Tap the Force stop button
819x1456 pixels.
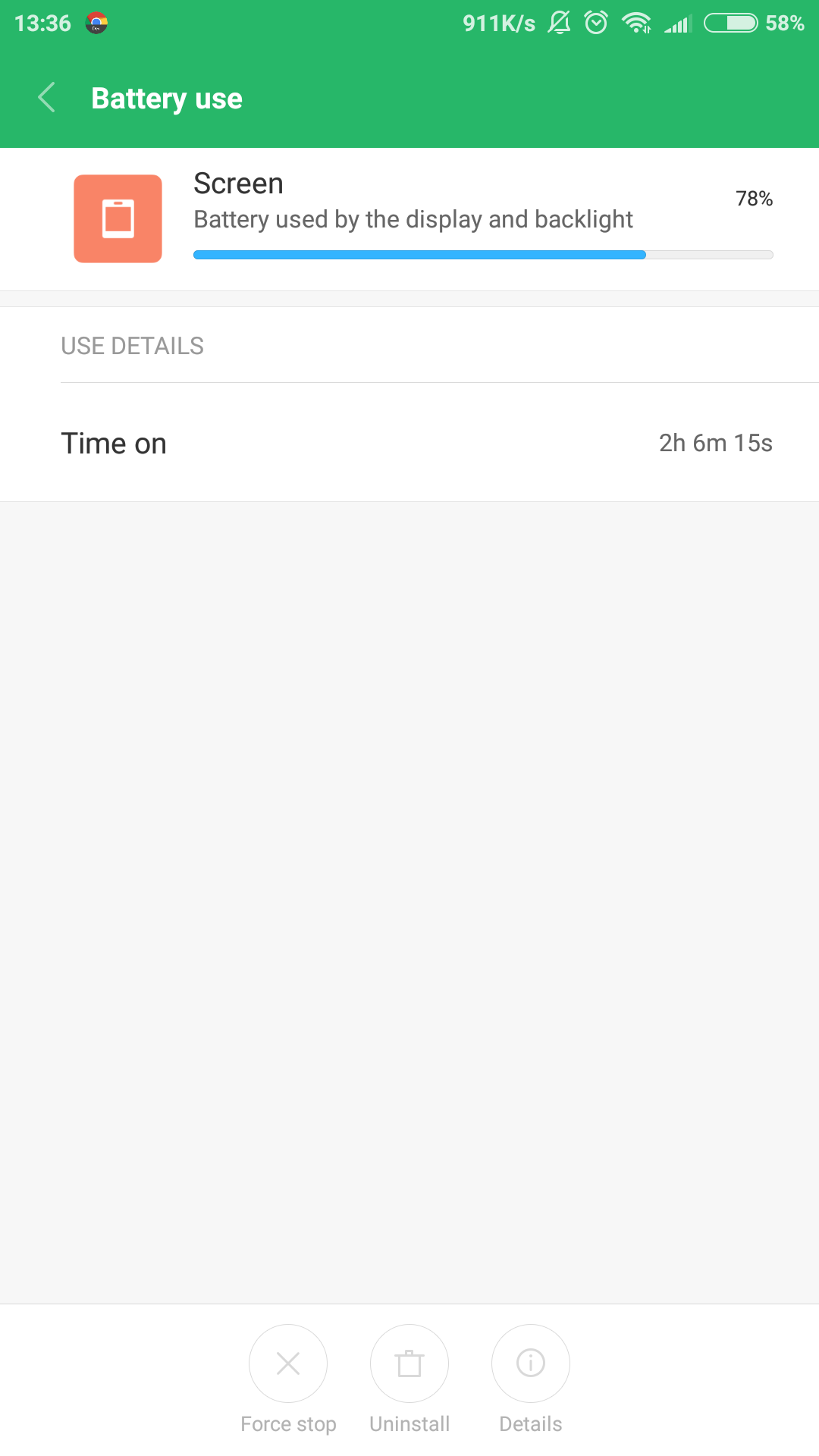[288, 1363]
